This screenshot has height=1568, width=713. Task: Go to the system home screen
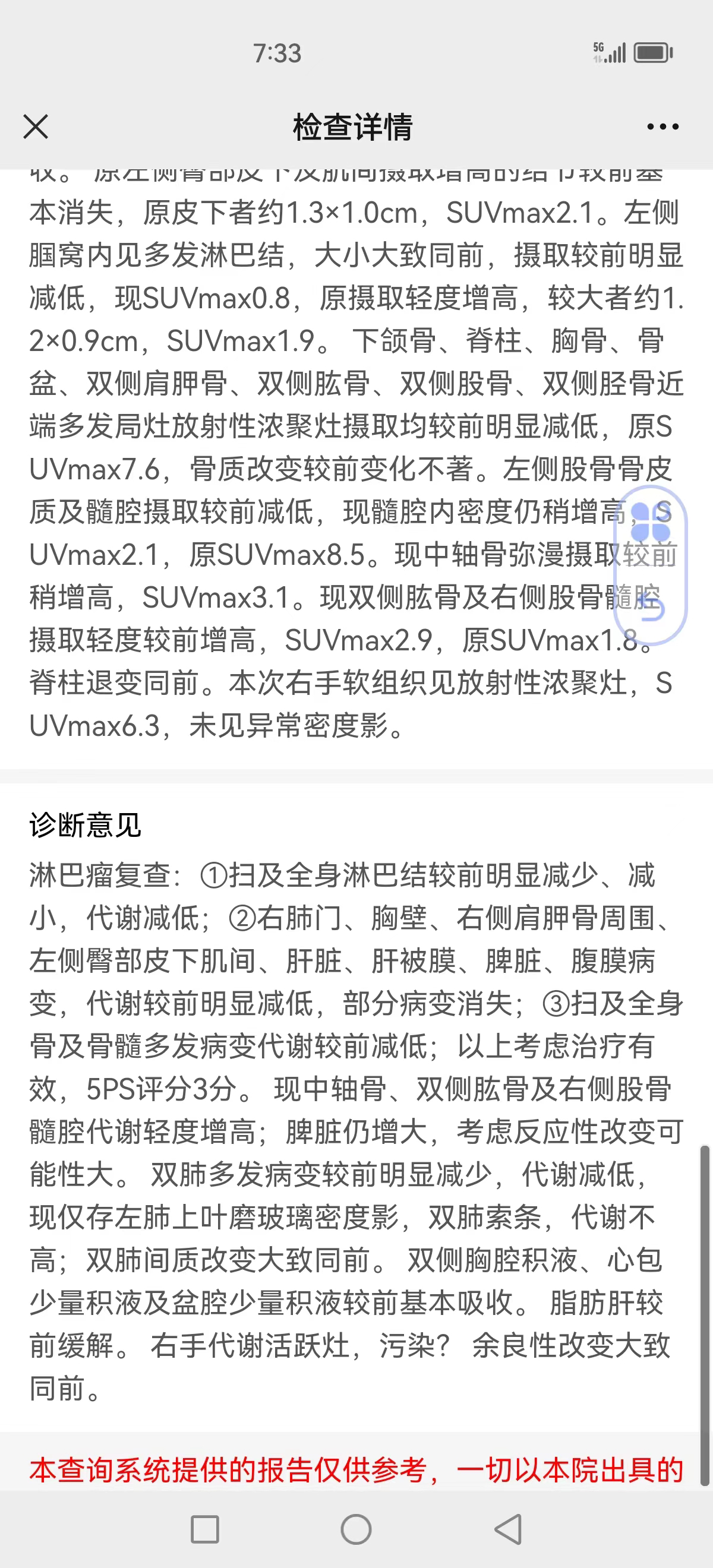coord(356,1528)
